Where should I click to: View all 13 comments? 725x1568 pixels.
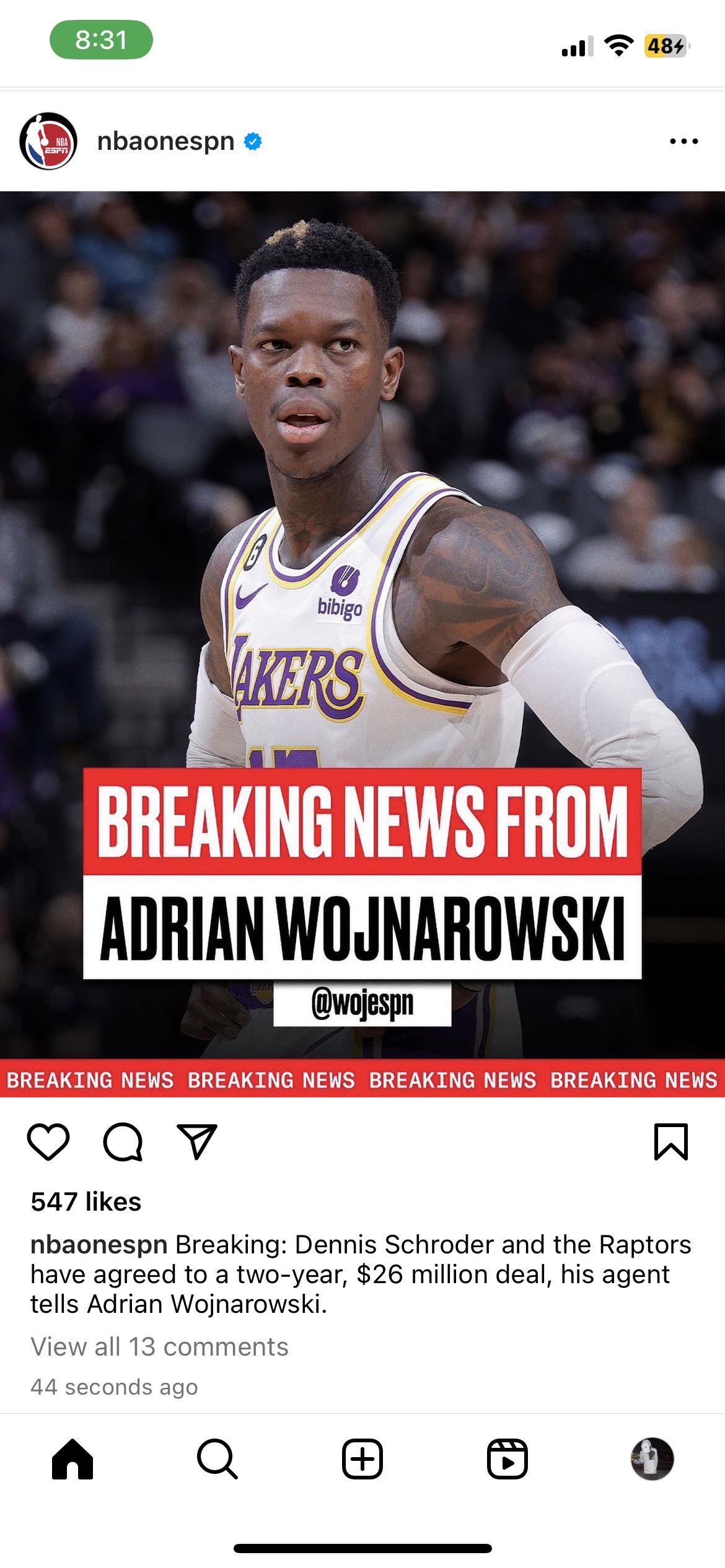[159, 1347]
